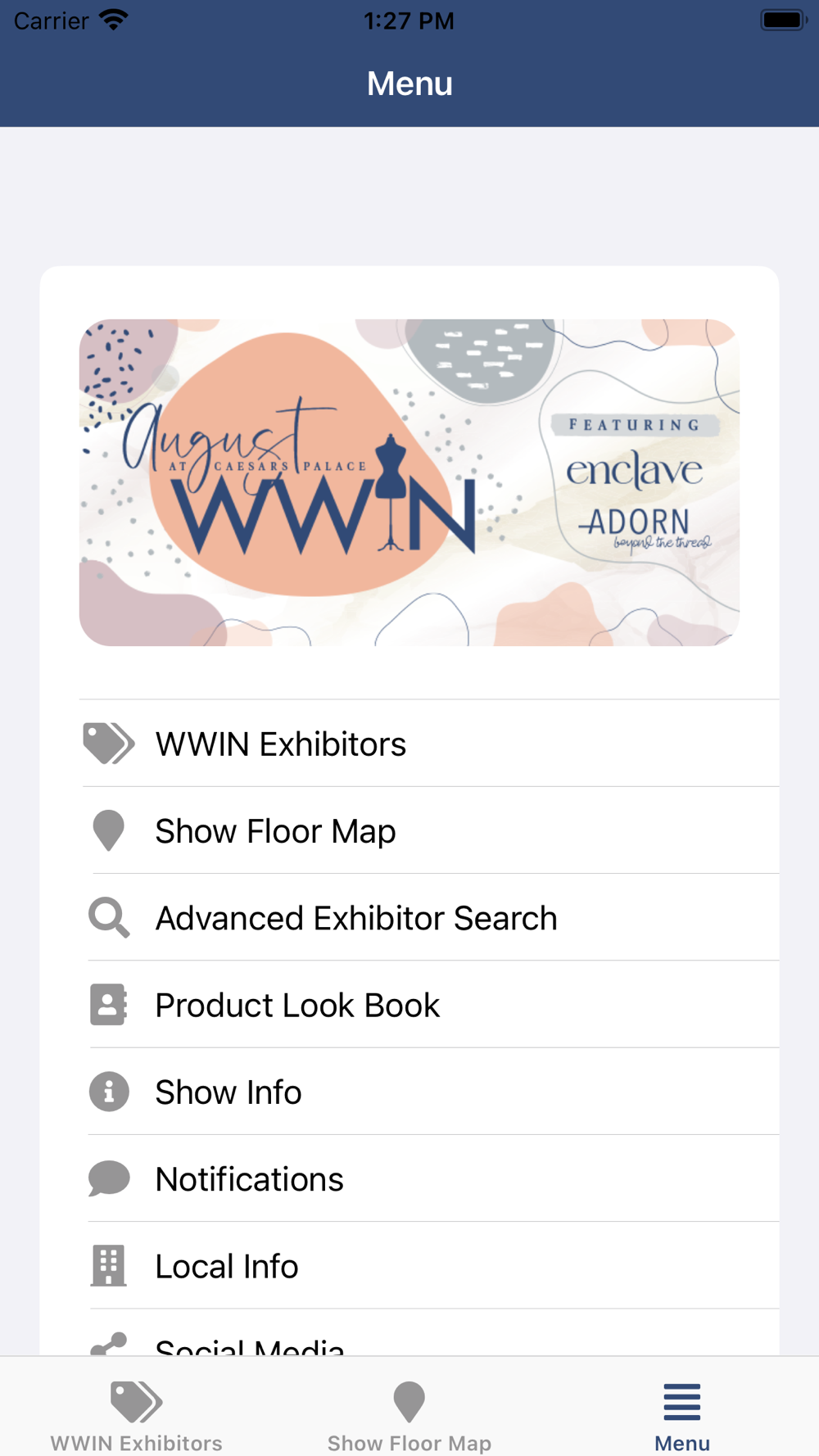Tap the August WWIN event banner
This screenshot has width=819, height=1456.
(409, 482)
